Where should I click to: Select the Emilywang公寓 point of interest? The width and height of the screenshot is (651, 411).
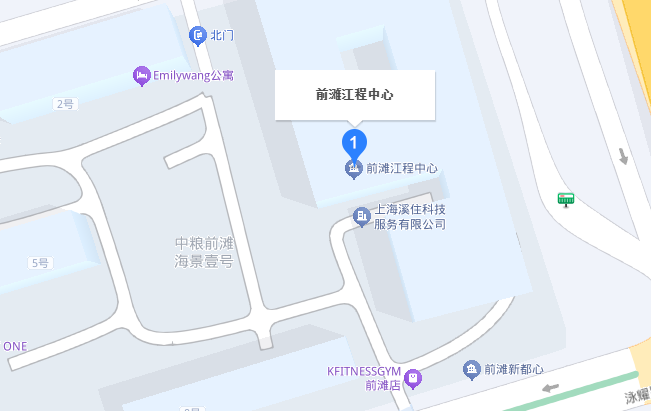[142, 75]
